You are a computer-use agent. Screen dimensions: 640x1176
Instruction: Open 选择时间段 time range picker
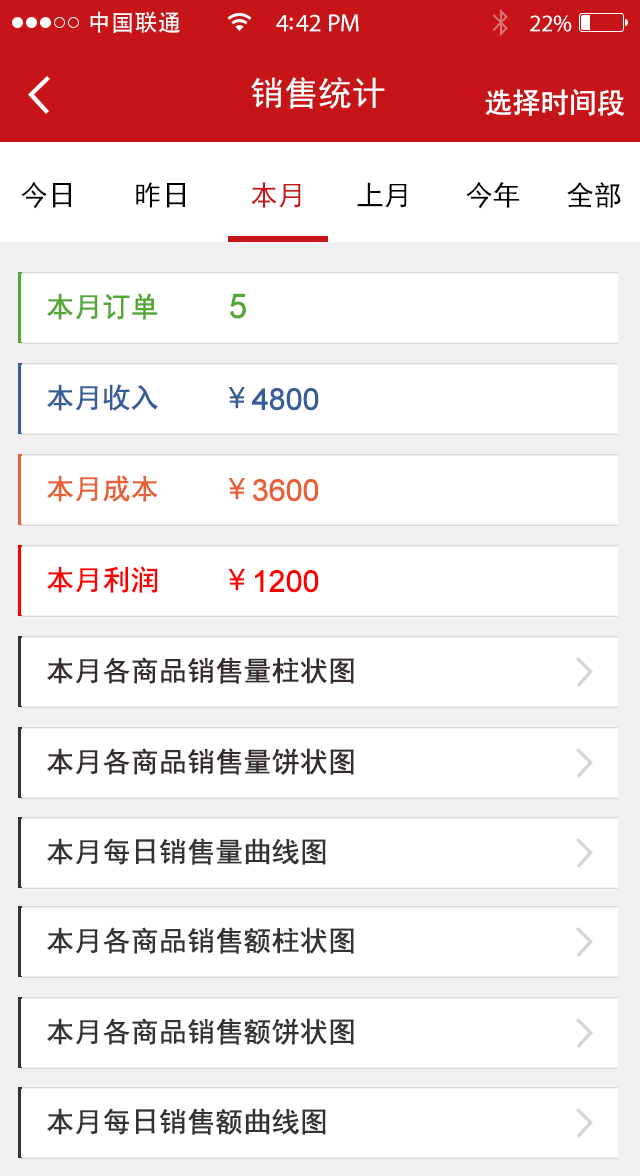554,102
